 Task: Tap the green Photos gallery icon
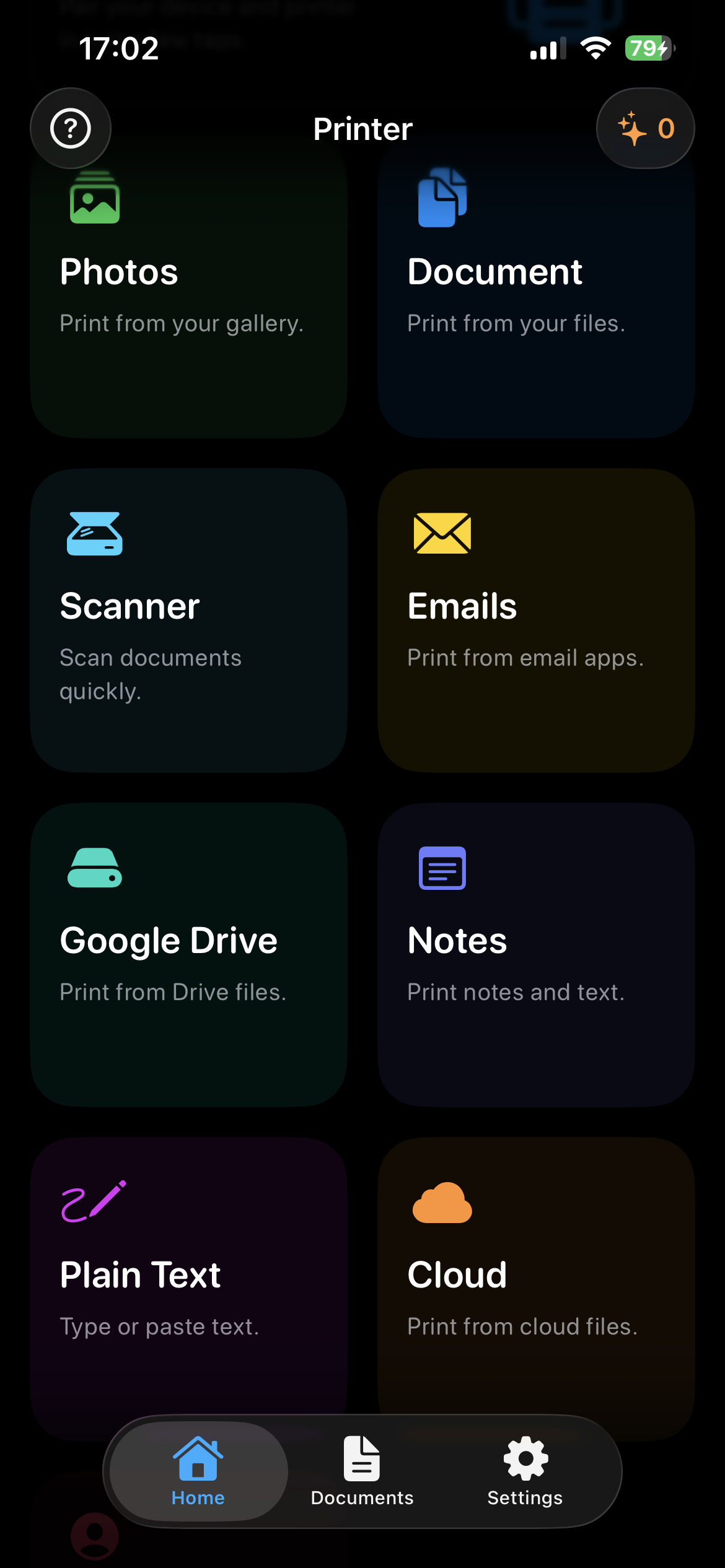pyautogui.click(x=94, y=199)
